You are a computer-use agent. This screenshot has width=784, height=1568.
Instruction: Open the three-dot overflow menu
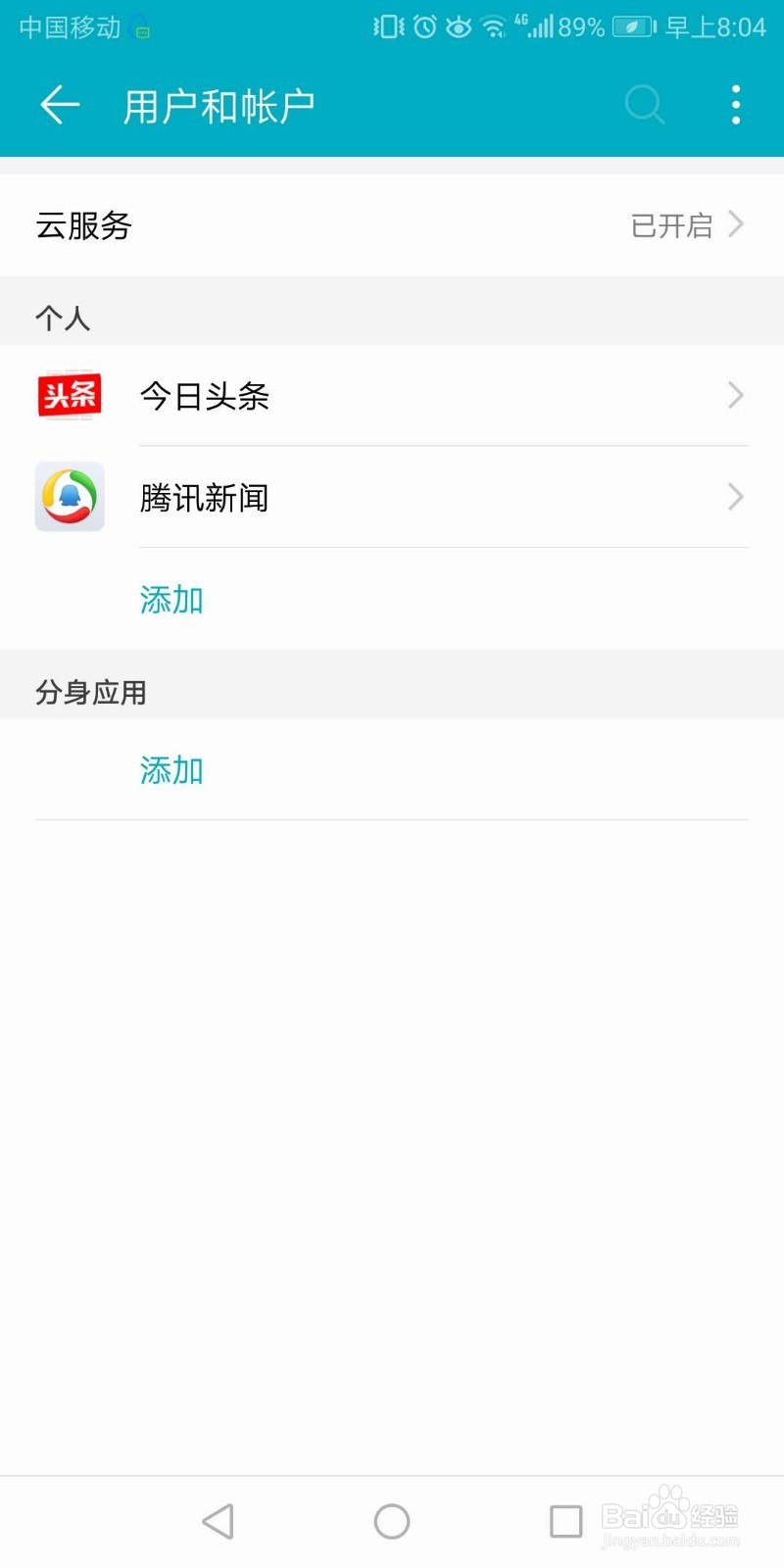pos(735,104)
